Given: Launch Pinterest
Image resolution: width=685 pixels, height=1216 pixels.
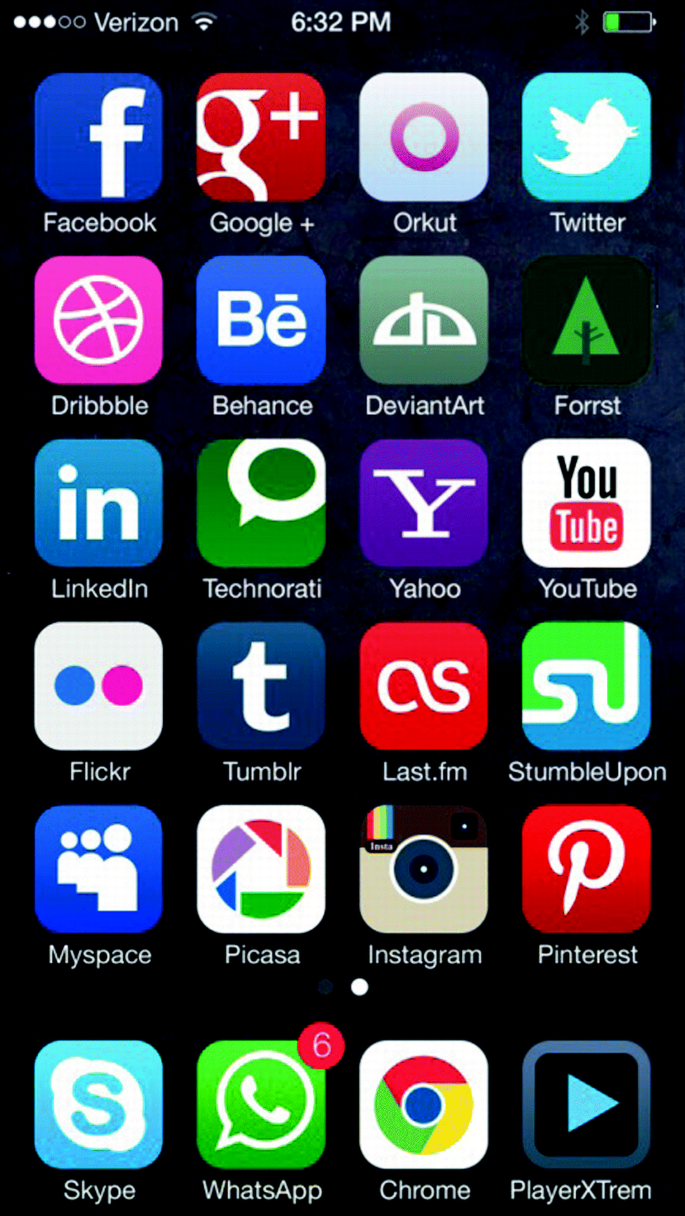Looking at the screenshot, I should click(x=587, y=869).
